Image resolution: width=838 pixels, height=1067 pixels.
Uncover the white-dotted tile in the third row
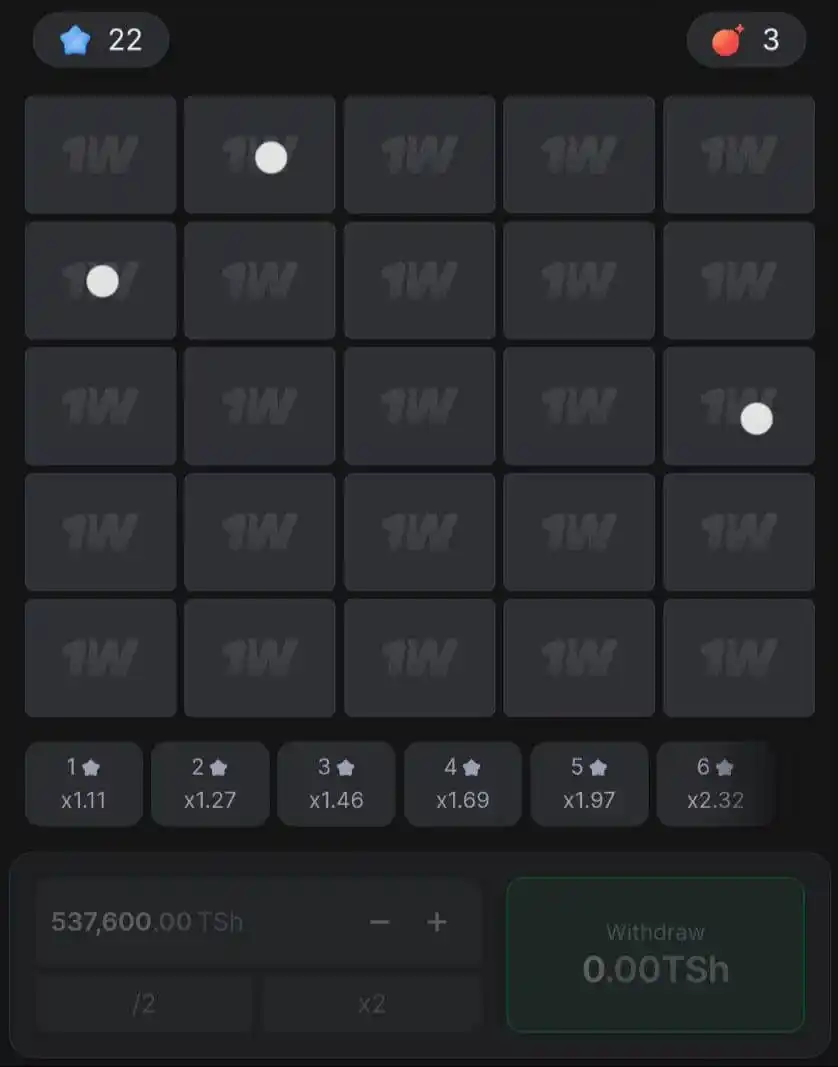click(739, 406)
